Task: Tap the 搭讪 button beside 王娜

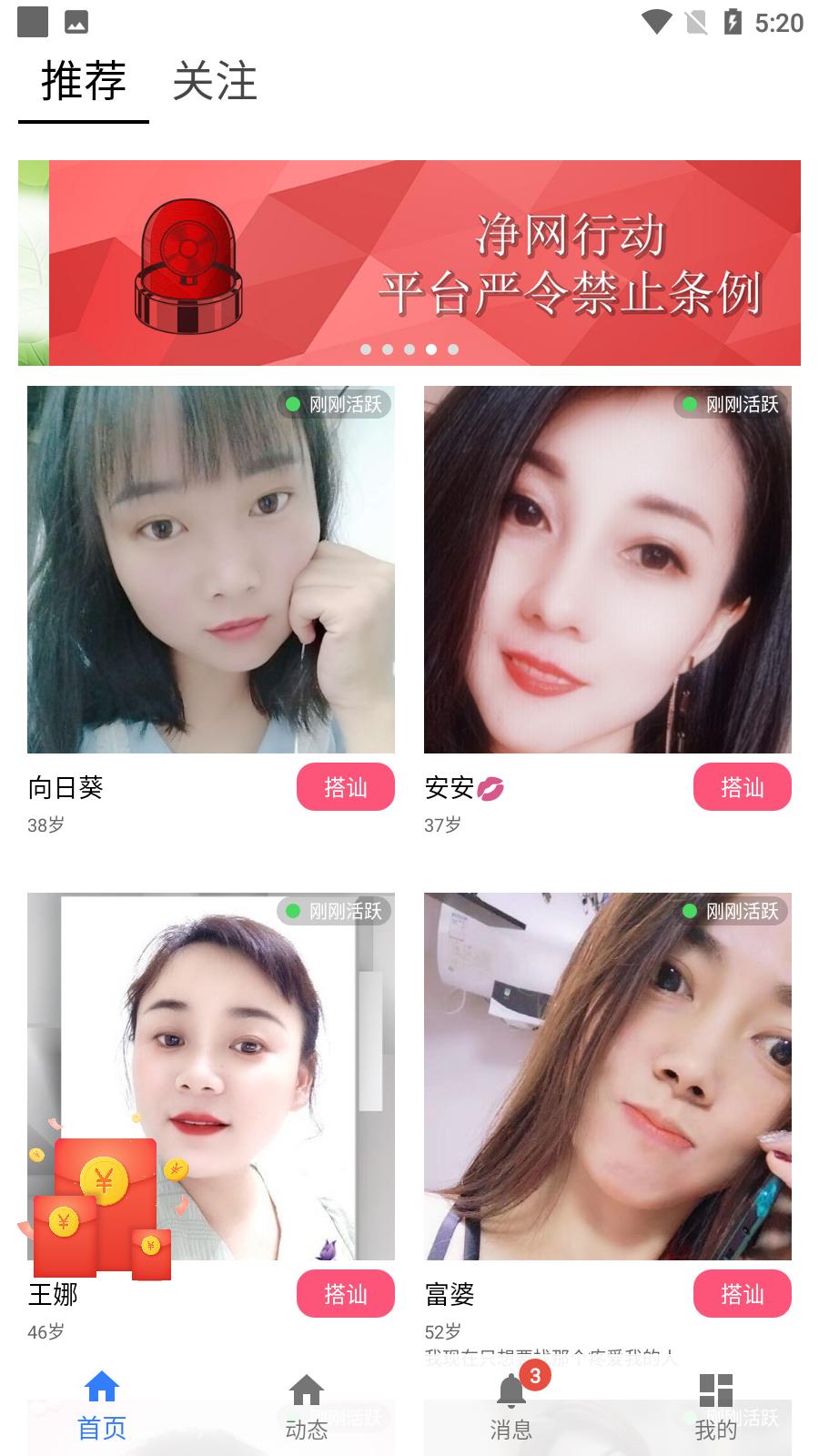Action: pyautogui.click(x=345, y=1293)
